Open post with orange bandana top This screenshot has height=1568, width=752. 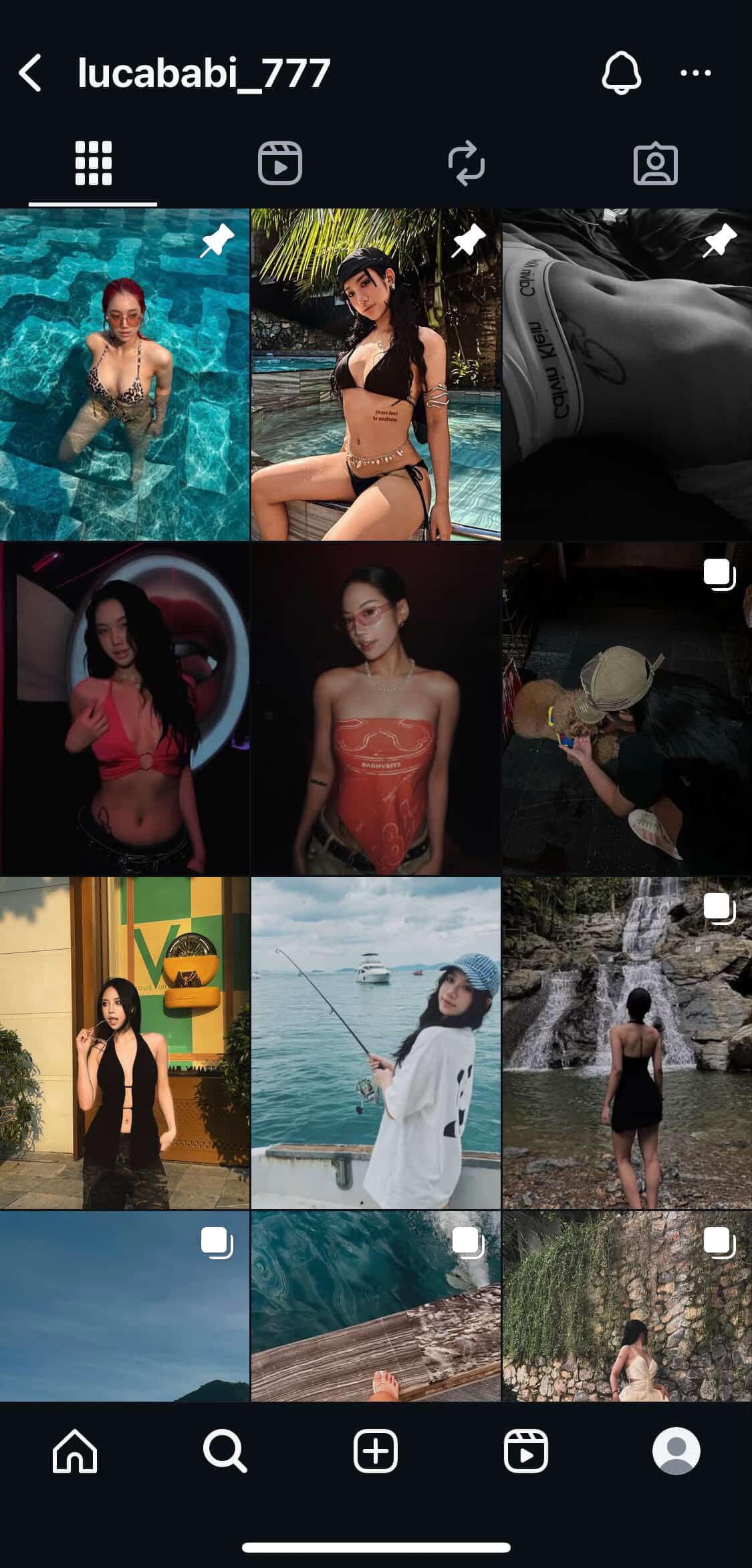[x=376, y=708]
